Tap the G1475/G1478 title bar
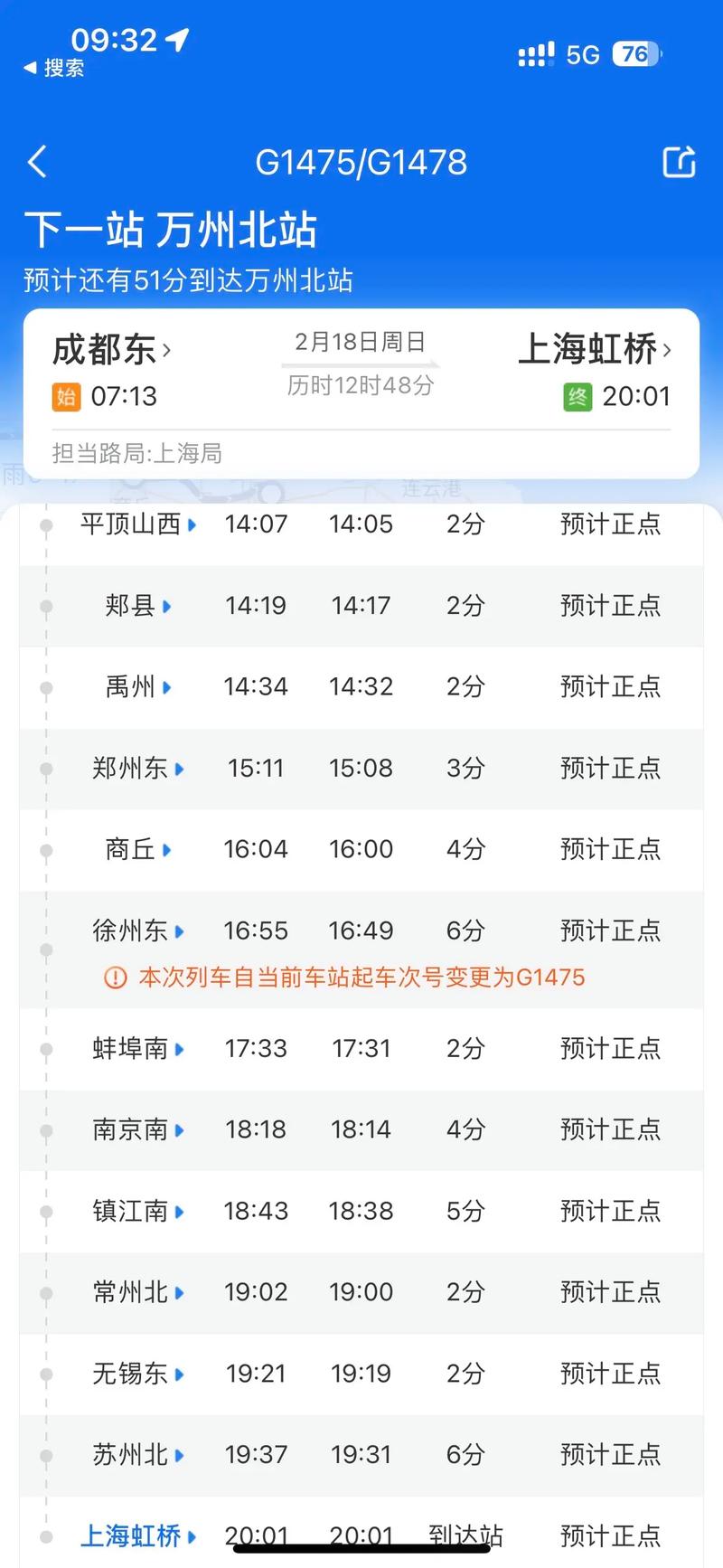The height and width of the screenshot is (1568, 723). click(361, 161)
